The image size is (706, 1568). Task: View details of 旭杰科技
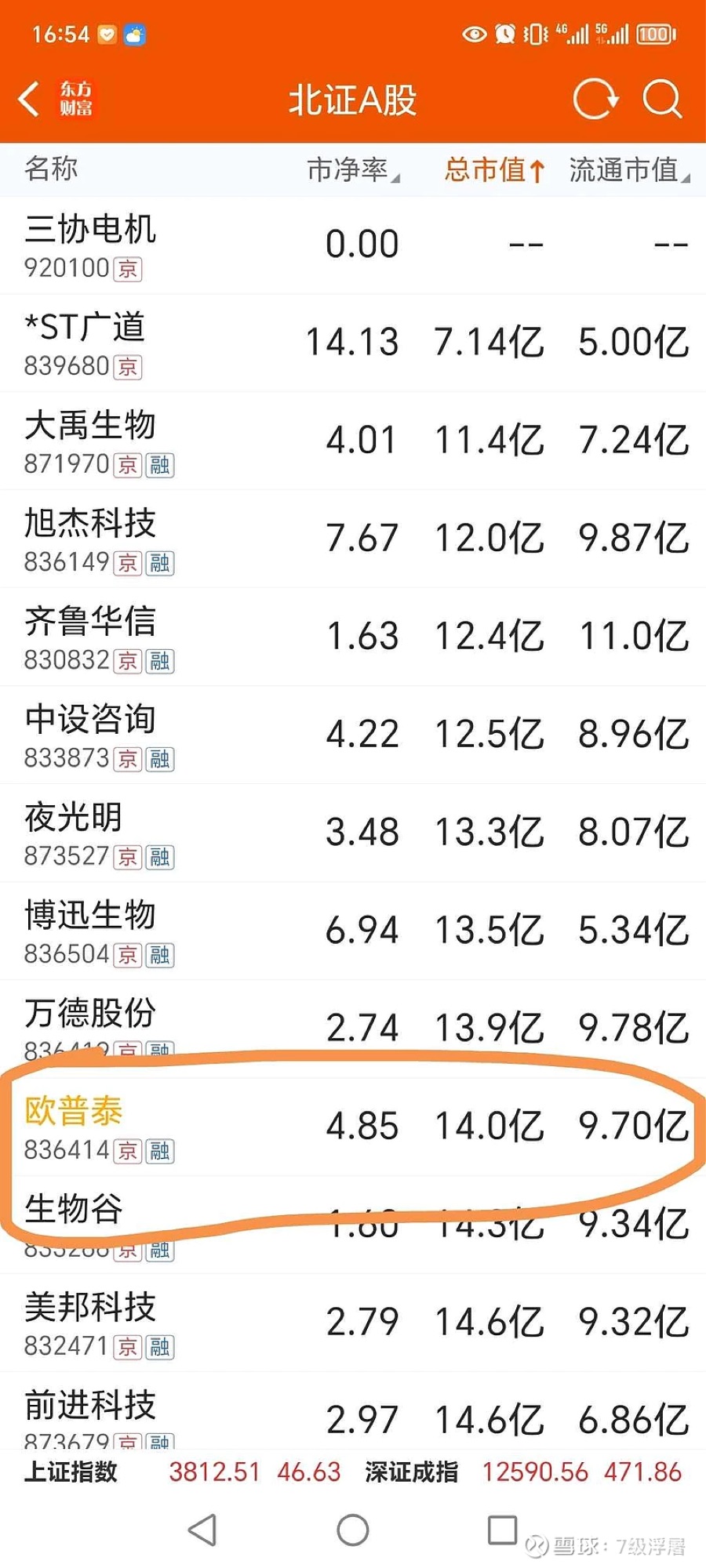(x=90, y=539)
